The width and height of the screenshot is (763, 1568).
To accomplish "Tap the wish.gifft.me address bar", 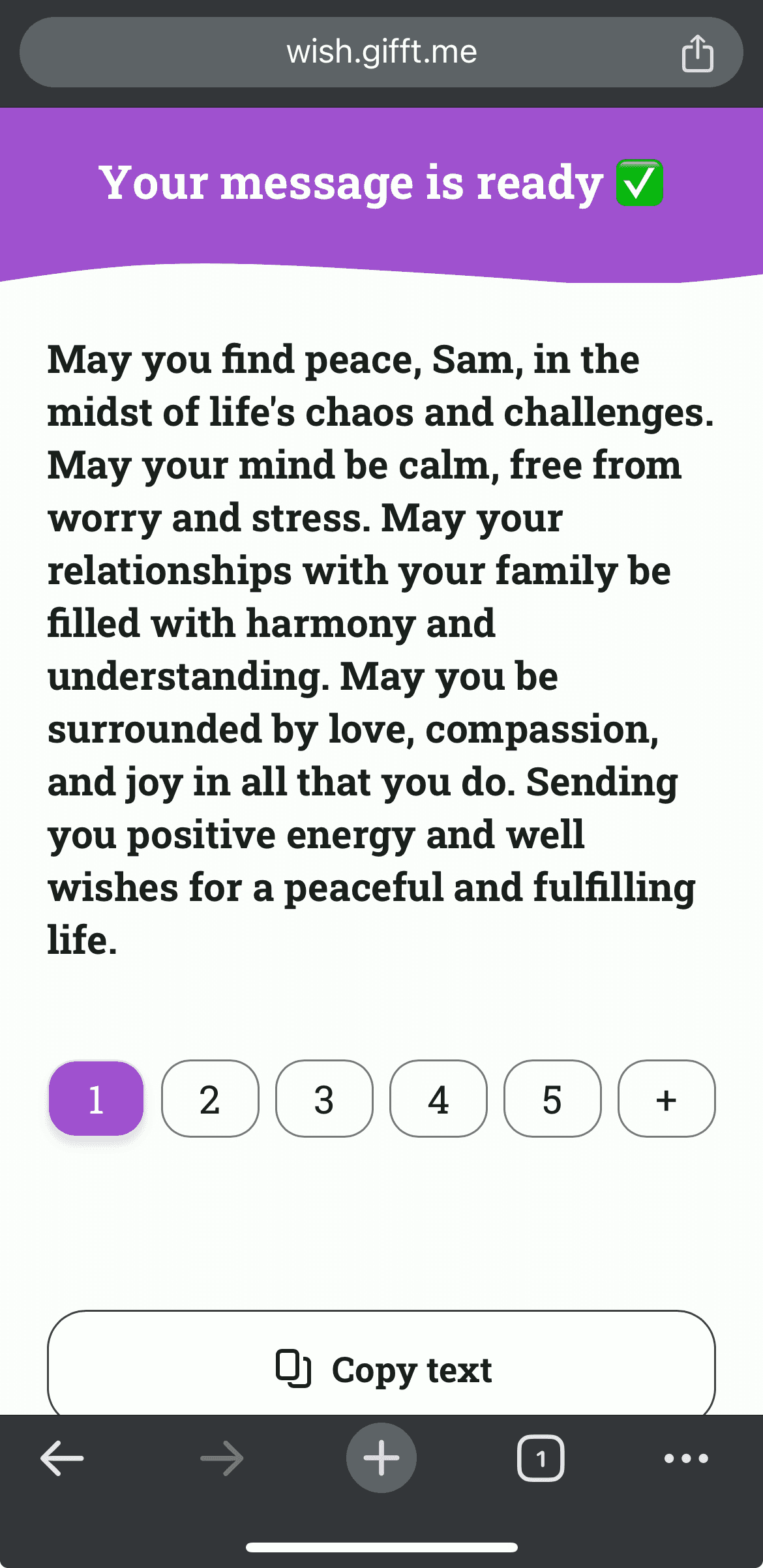I will (x=381, y=52).
